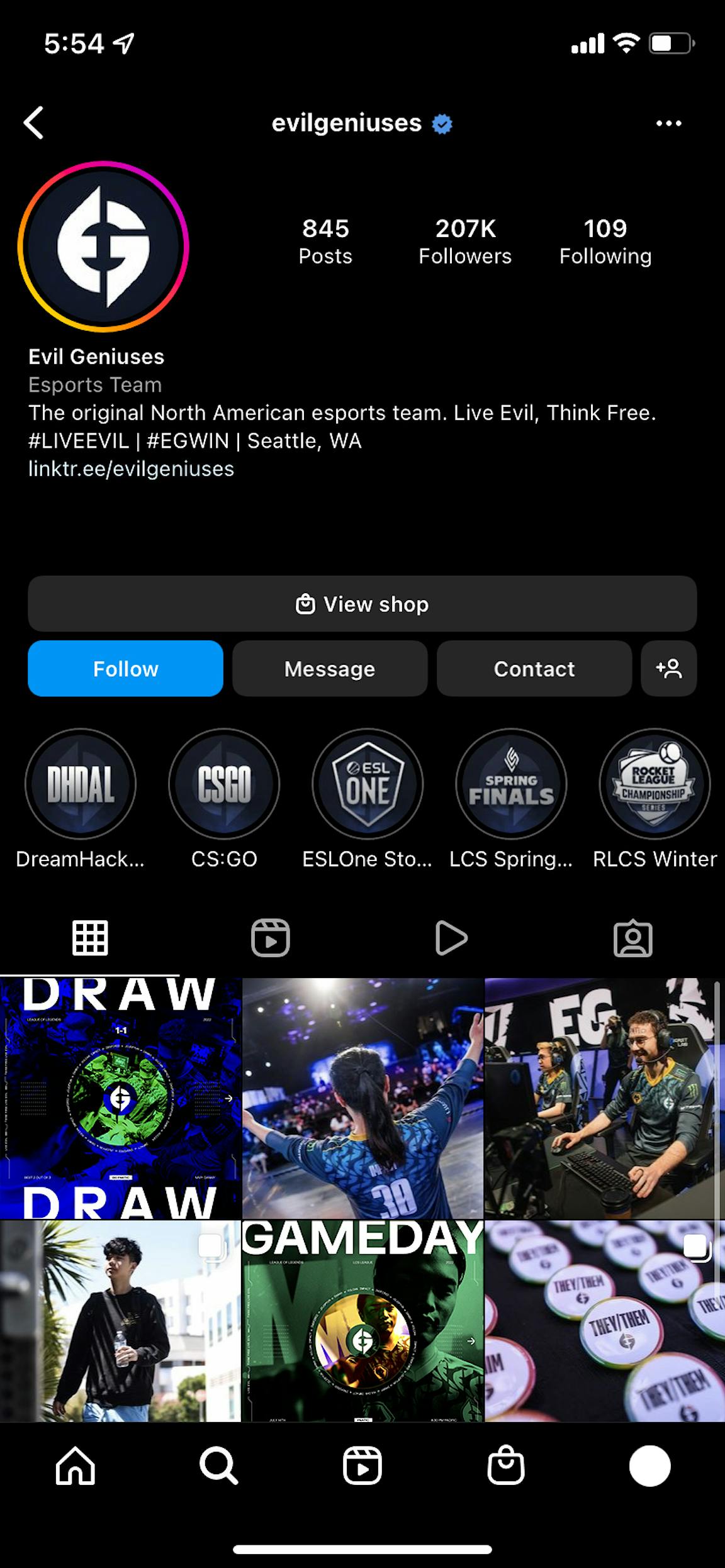The image size is (725, 1568).
Task: Switch to the tagged photos tab
Action: coord(632,938)
